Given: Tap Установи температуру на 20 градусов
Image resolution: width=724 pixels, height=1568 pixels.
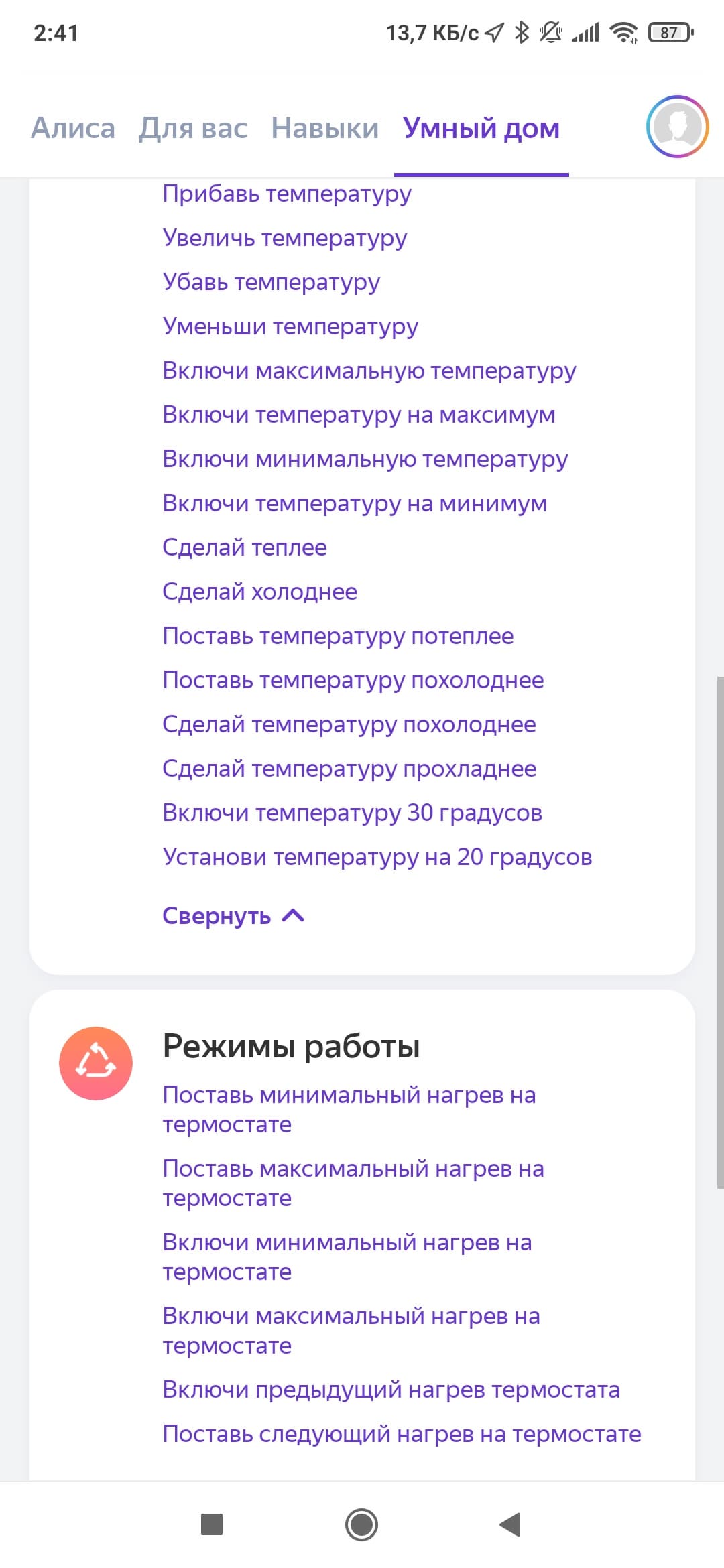Looking at the screenshot, I should [x=377, y=857].
